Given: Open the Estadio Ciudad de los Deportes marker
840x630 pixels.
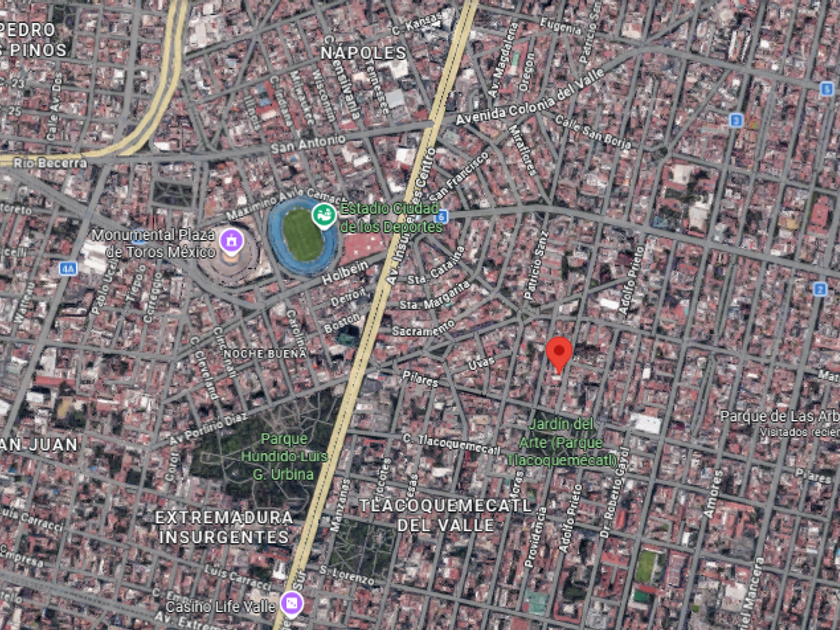Looking at the screenshot, I should [x=325, y=216].
